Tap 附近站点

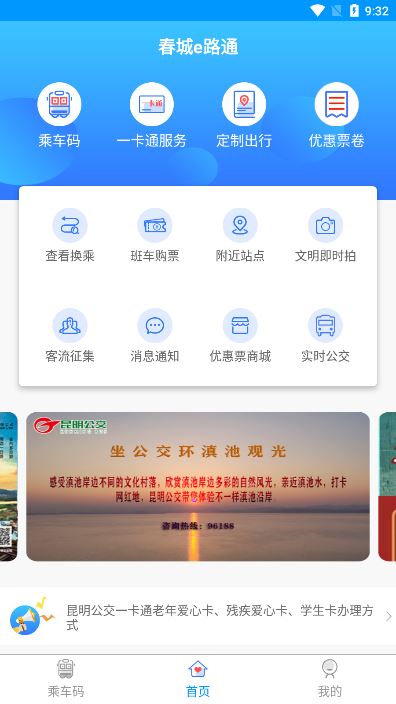[240, 236]
